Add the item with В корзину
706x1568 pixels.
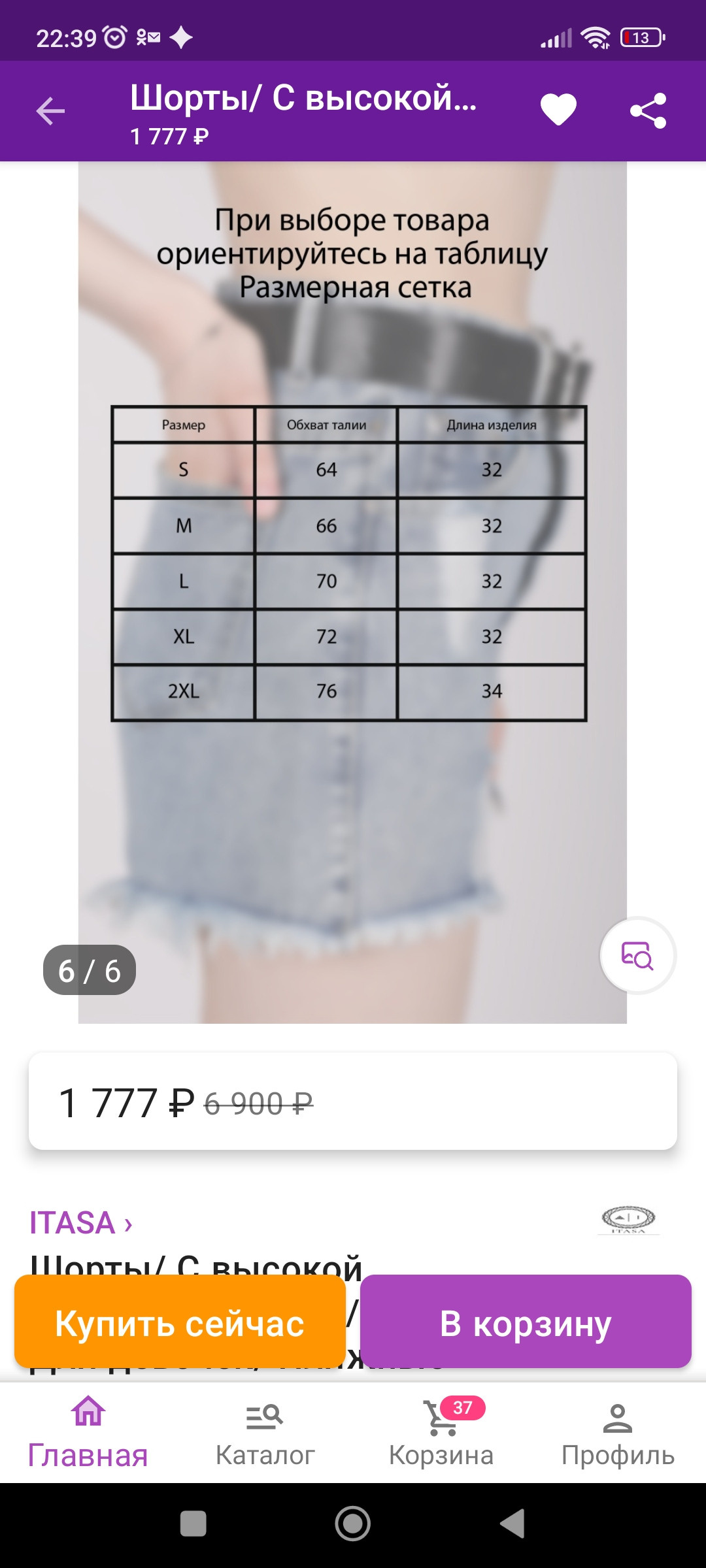(x=526, y=1324)
